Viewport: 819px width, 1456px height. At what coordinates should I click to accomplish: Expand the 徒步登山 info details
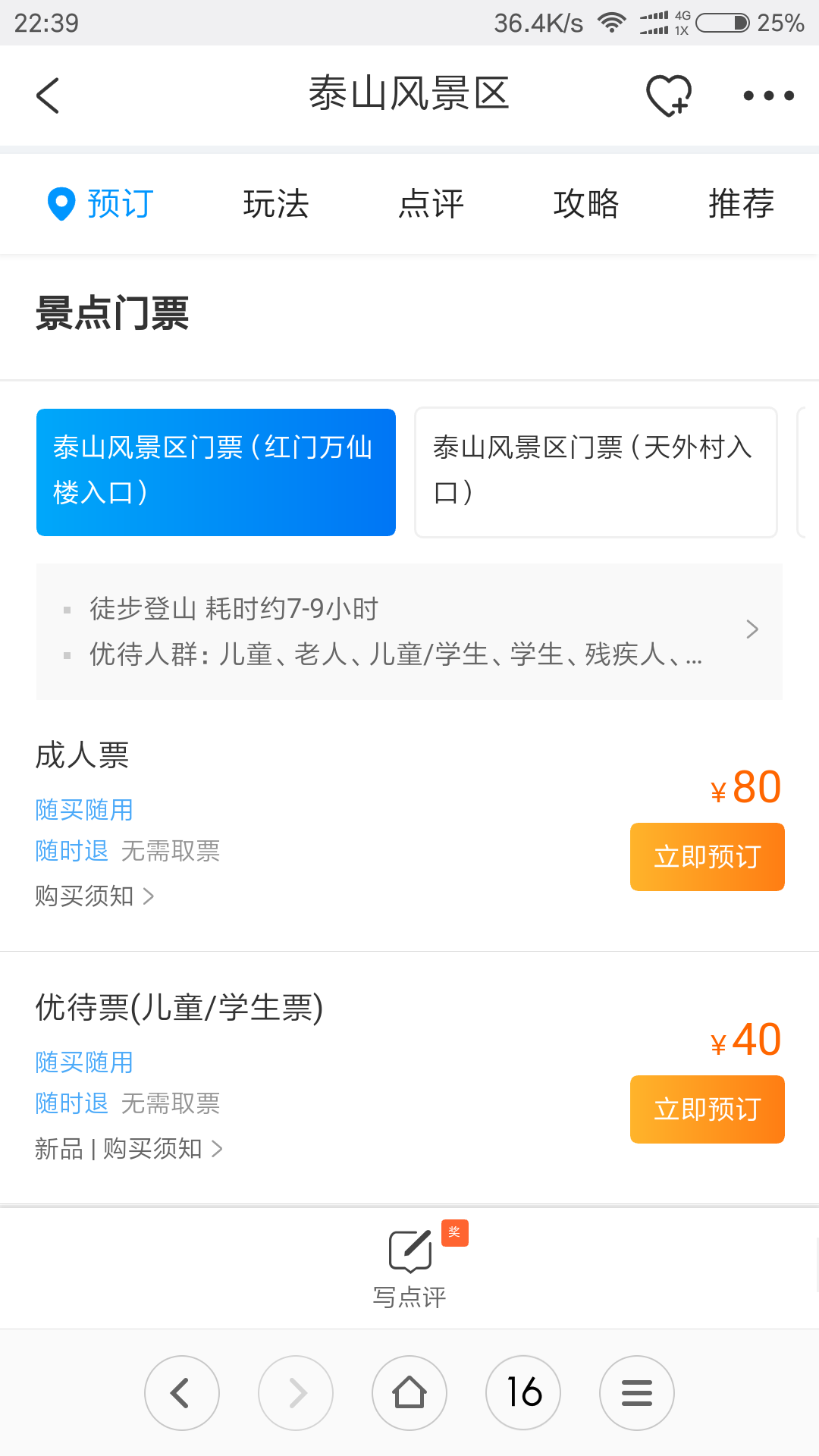(x=409, y=631)
